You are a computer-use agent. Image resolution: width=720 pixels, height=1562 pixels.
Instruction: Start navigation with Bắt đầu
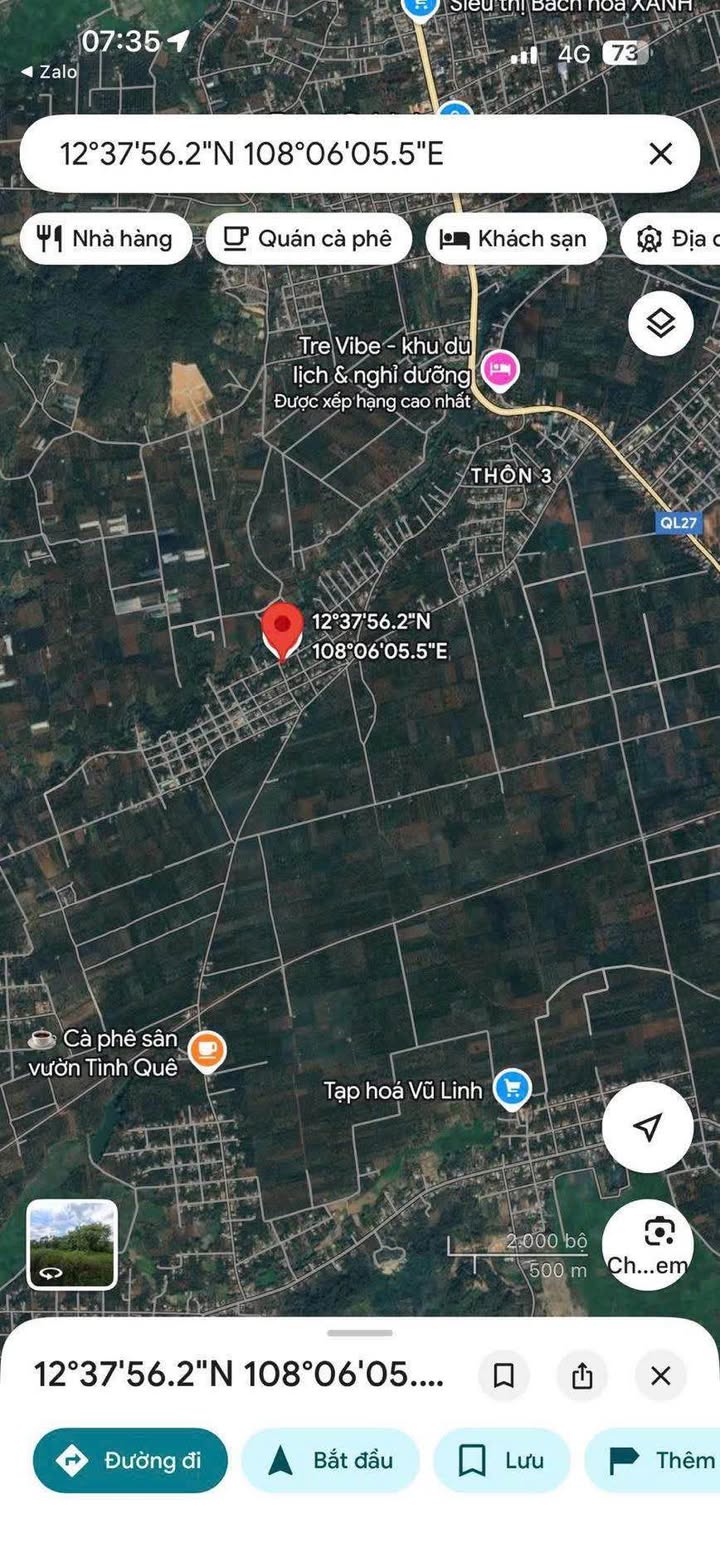tap(331, 1460)
